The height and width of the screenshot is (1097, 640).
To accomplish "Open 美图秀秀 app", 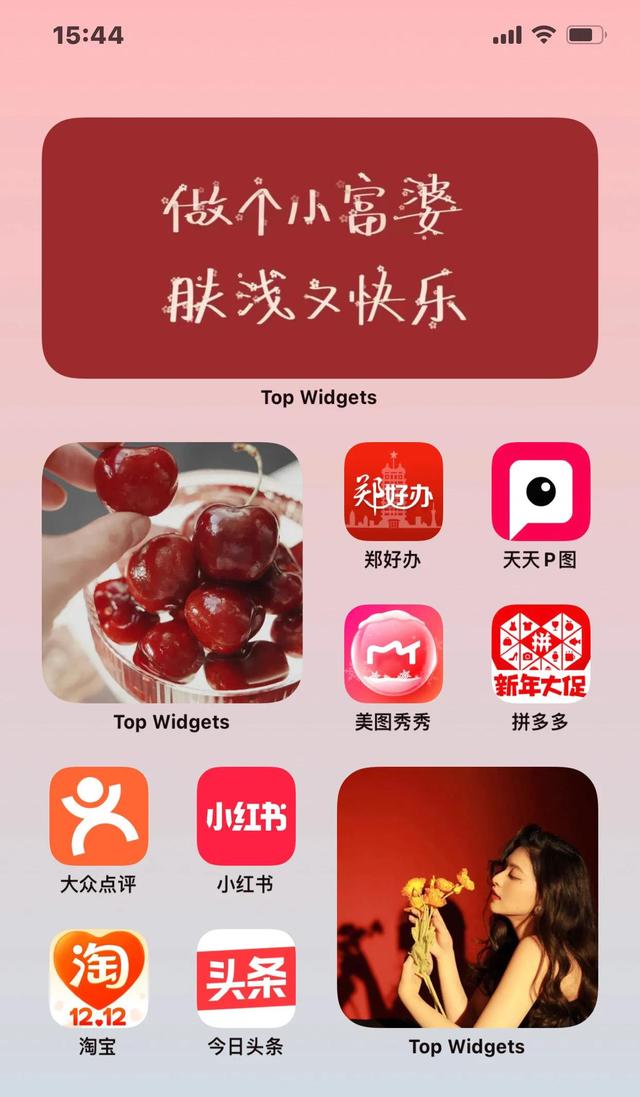I will tap(393, 654).
